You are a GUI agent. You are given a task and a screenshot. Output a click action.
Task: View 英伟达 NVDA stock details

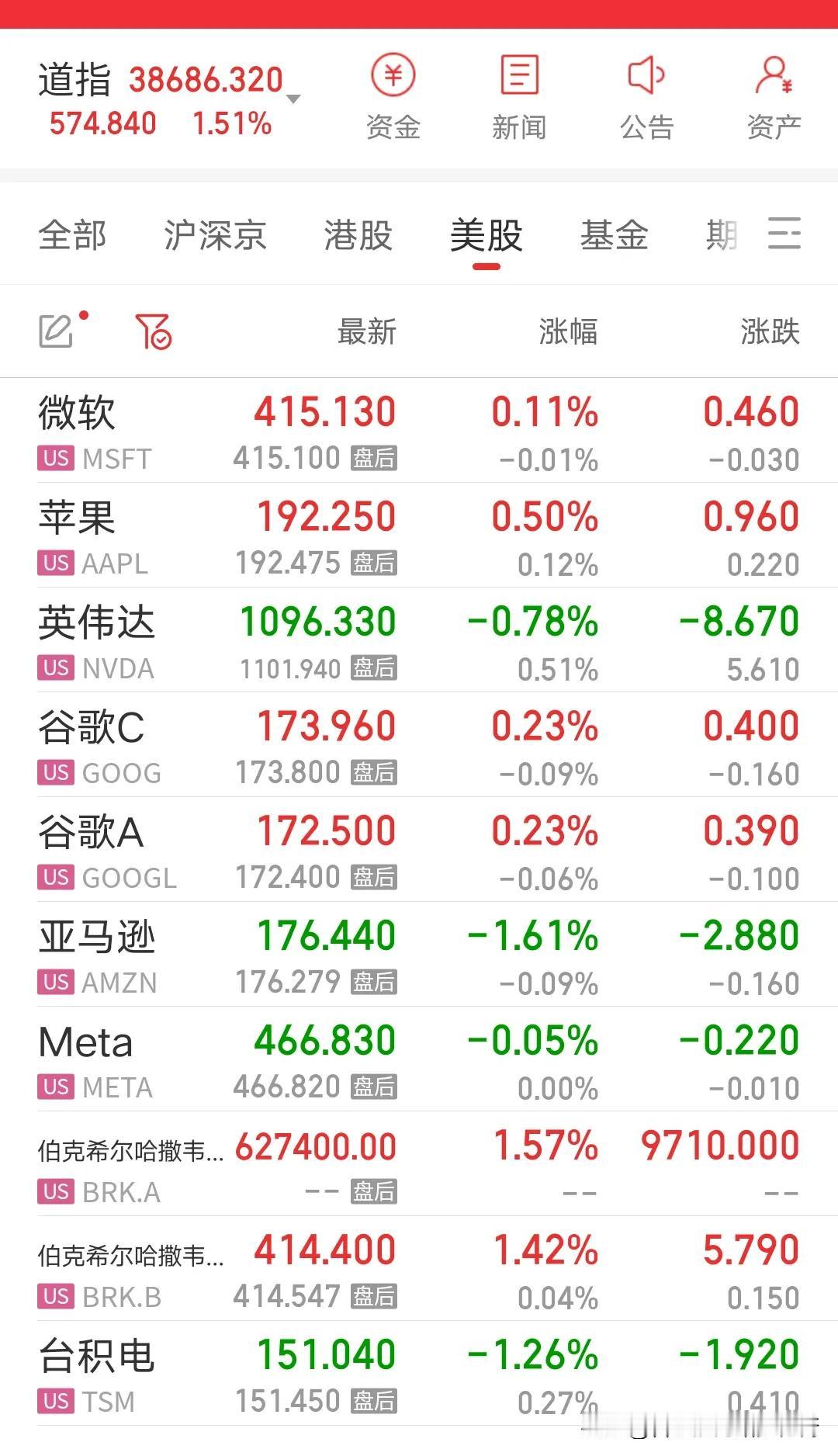click(419, 640)
